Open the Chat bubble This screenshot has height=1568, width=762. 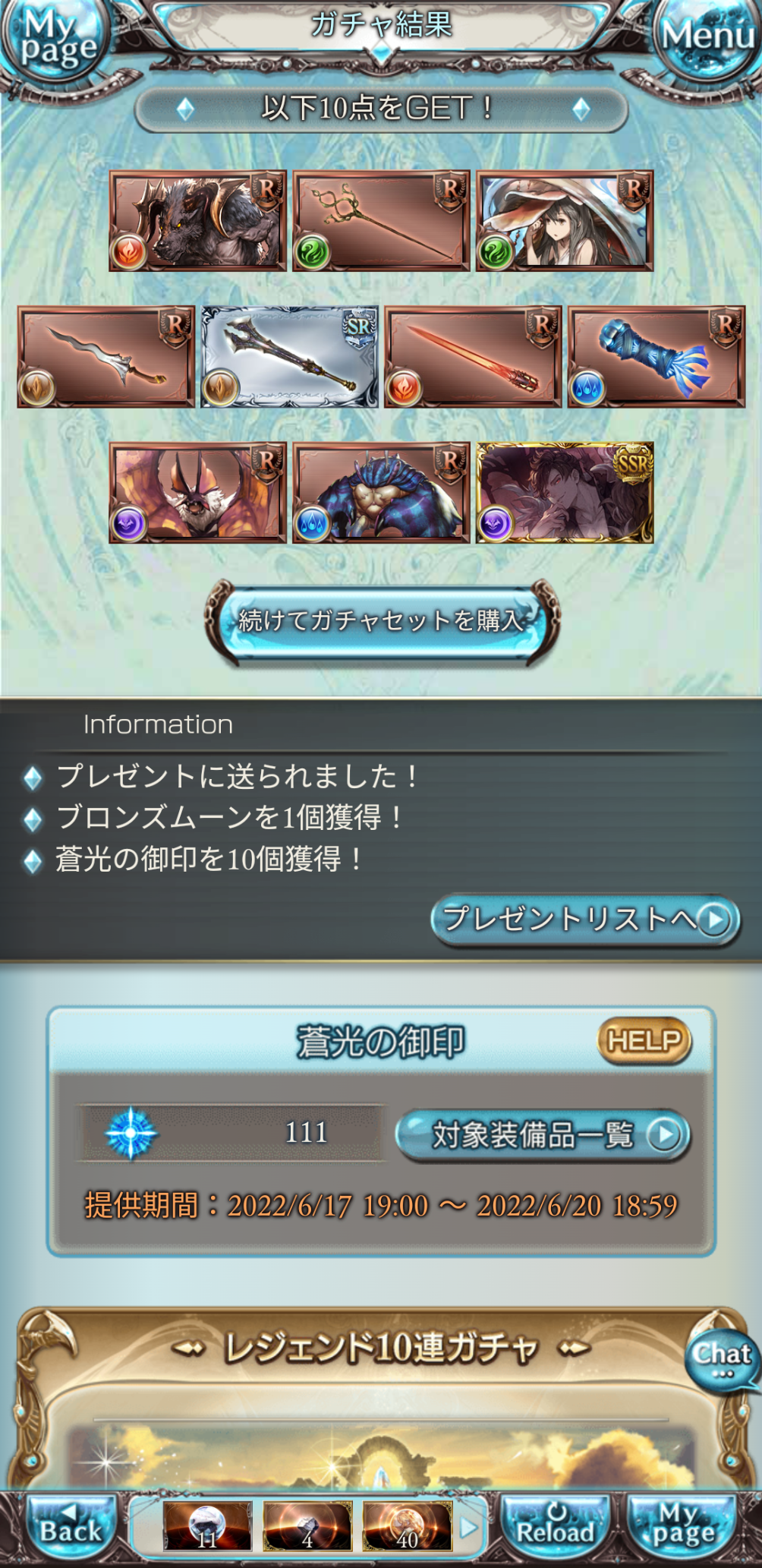click(721, 1358)
